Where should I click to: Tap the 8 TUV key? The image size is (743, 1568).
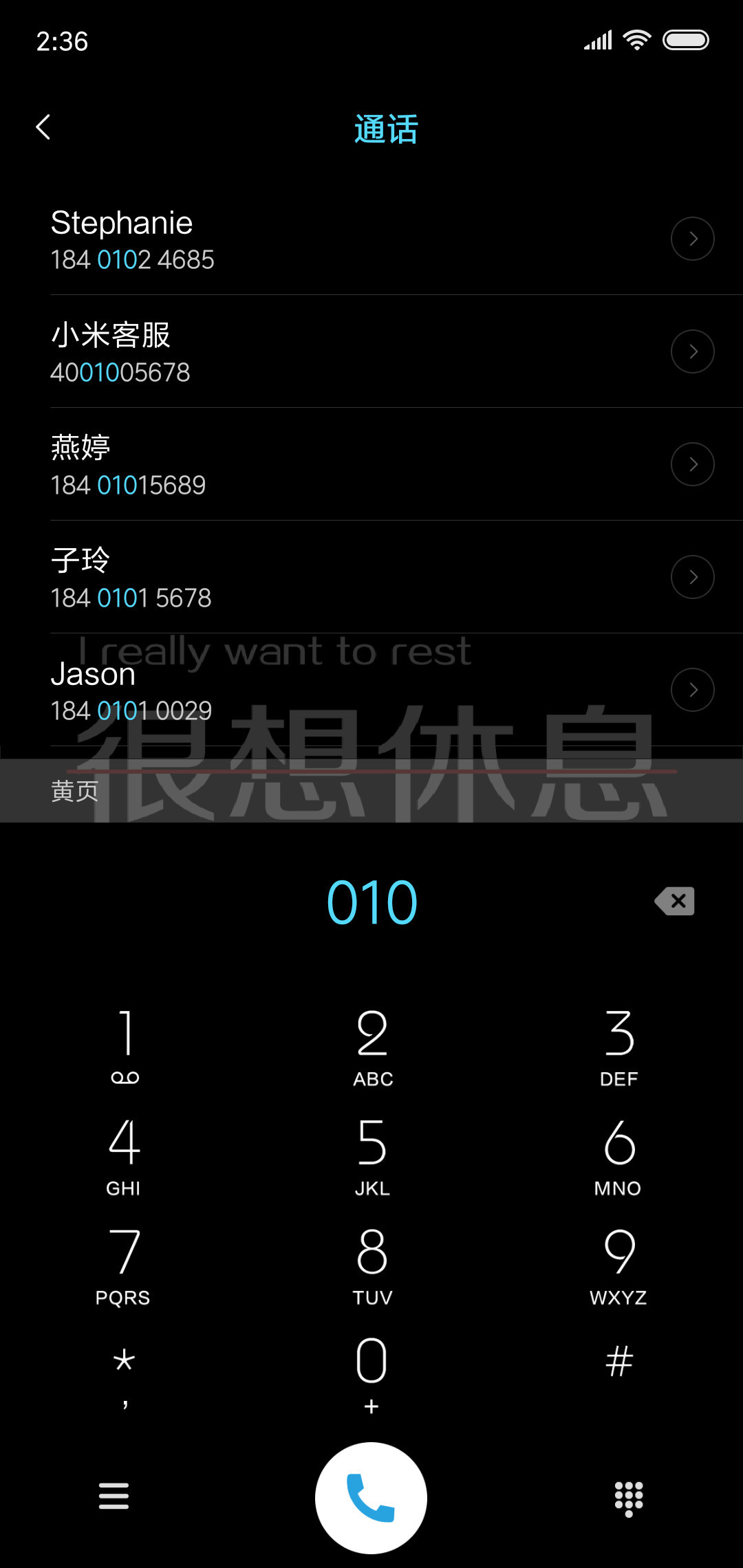click(x=372, y=1265)
